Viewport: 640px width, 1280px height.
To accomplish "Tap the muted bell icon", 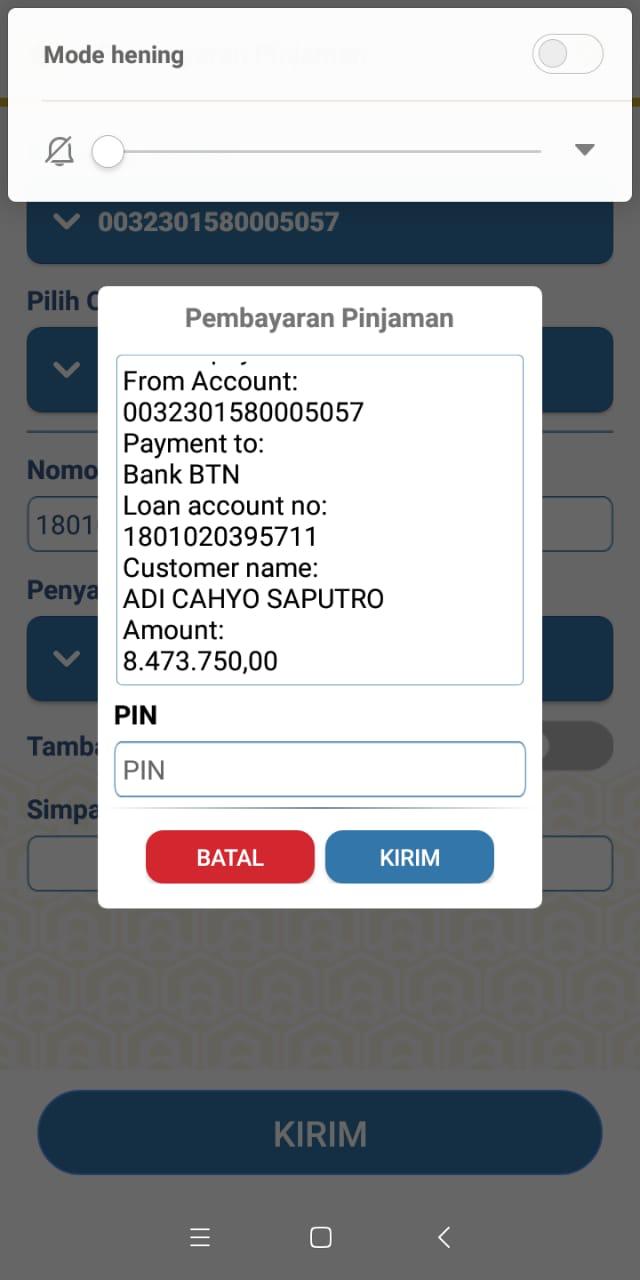I will (60, 151).
